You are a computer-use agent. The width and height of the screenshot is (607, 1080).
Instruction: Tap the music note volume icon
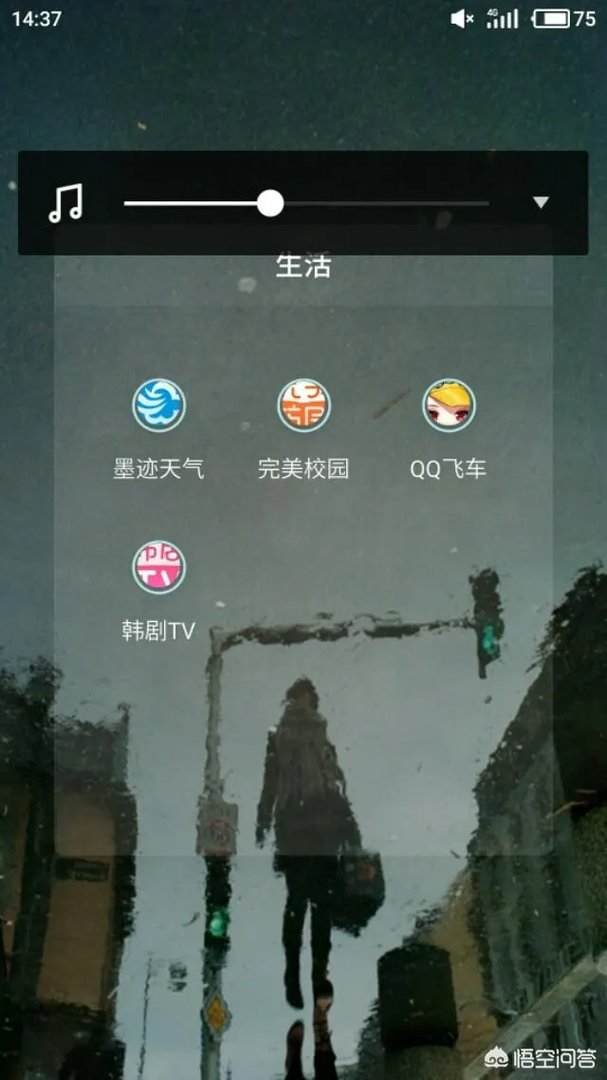coord(66,203)
